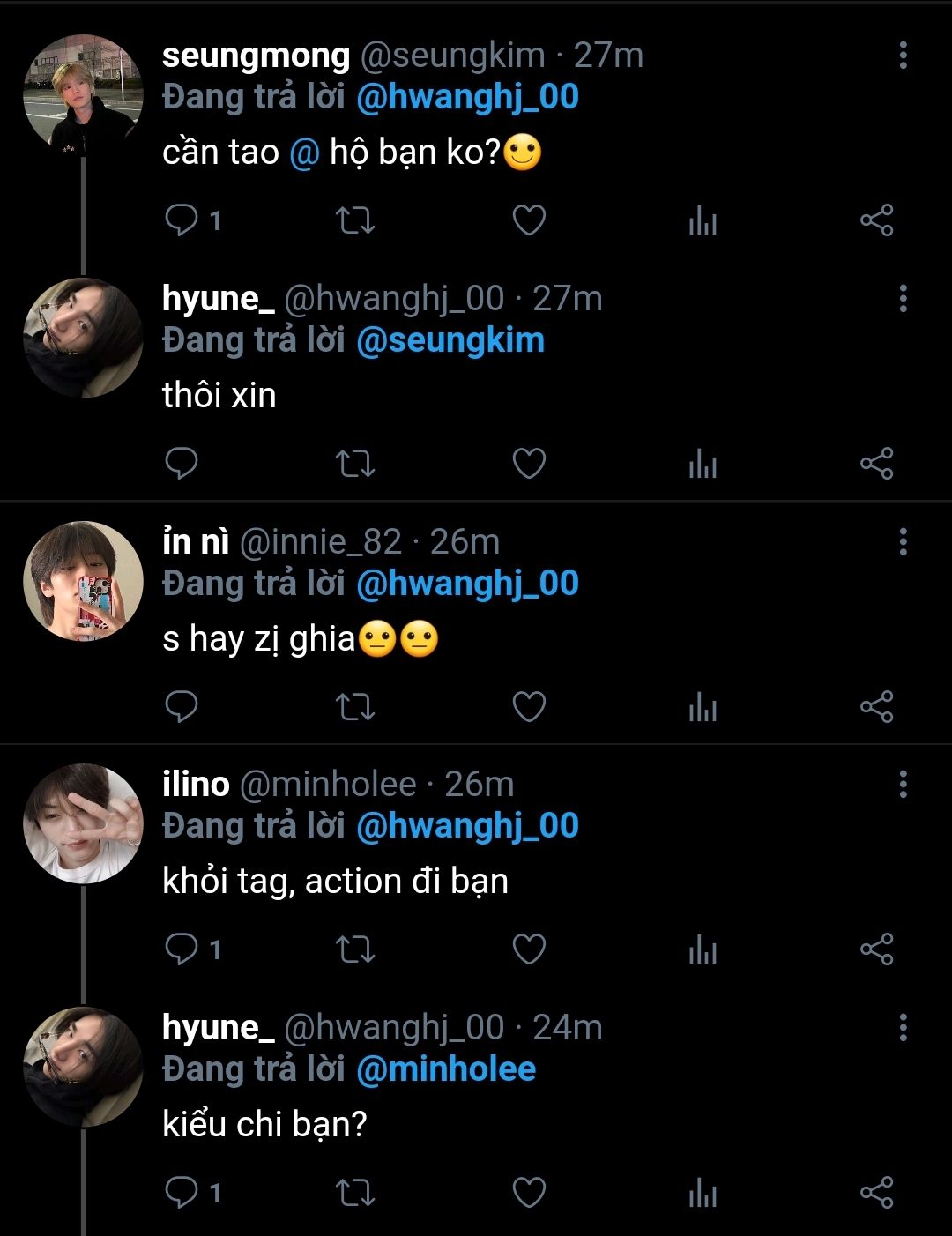Like hyune_'s "kiểu chi bạn?" tweet

coord(529,1193)
